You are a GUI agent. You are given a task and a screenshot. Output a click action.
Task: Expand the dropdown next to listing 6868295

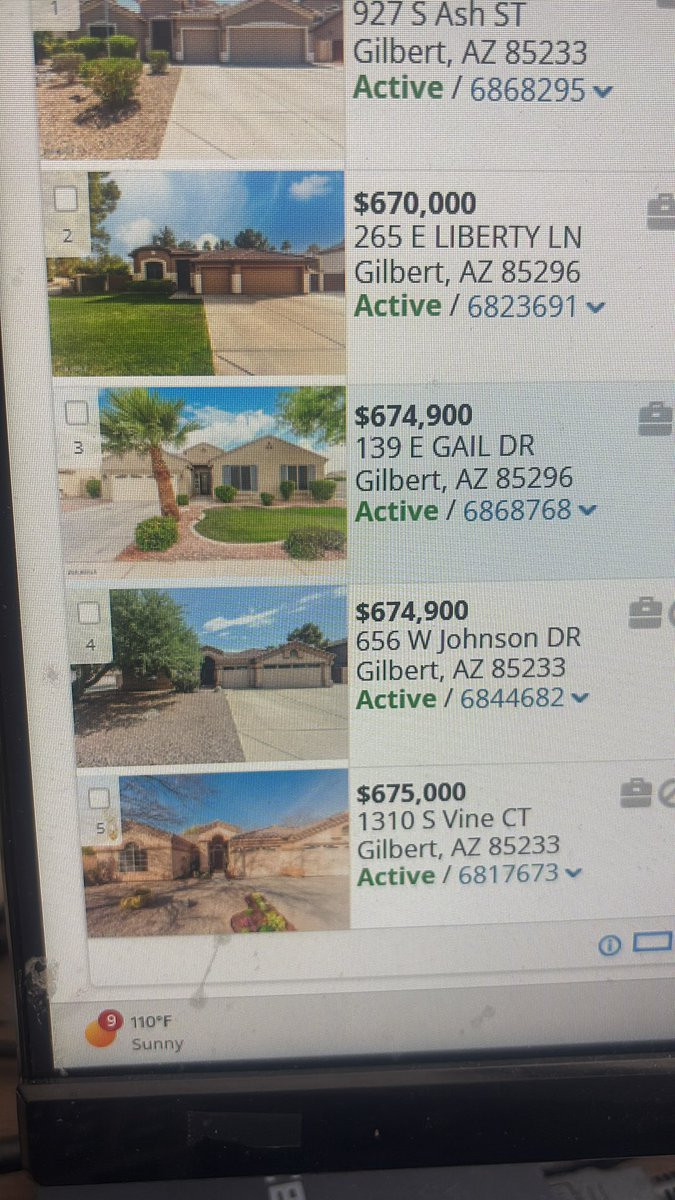click(603, 92)
